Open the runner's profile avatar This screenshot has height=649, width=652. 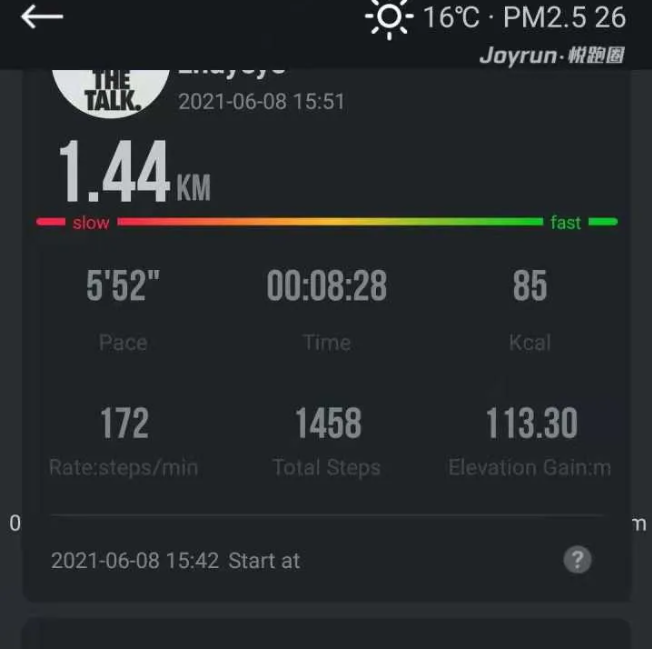pyautogui.click(x=110, y=90)
